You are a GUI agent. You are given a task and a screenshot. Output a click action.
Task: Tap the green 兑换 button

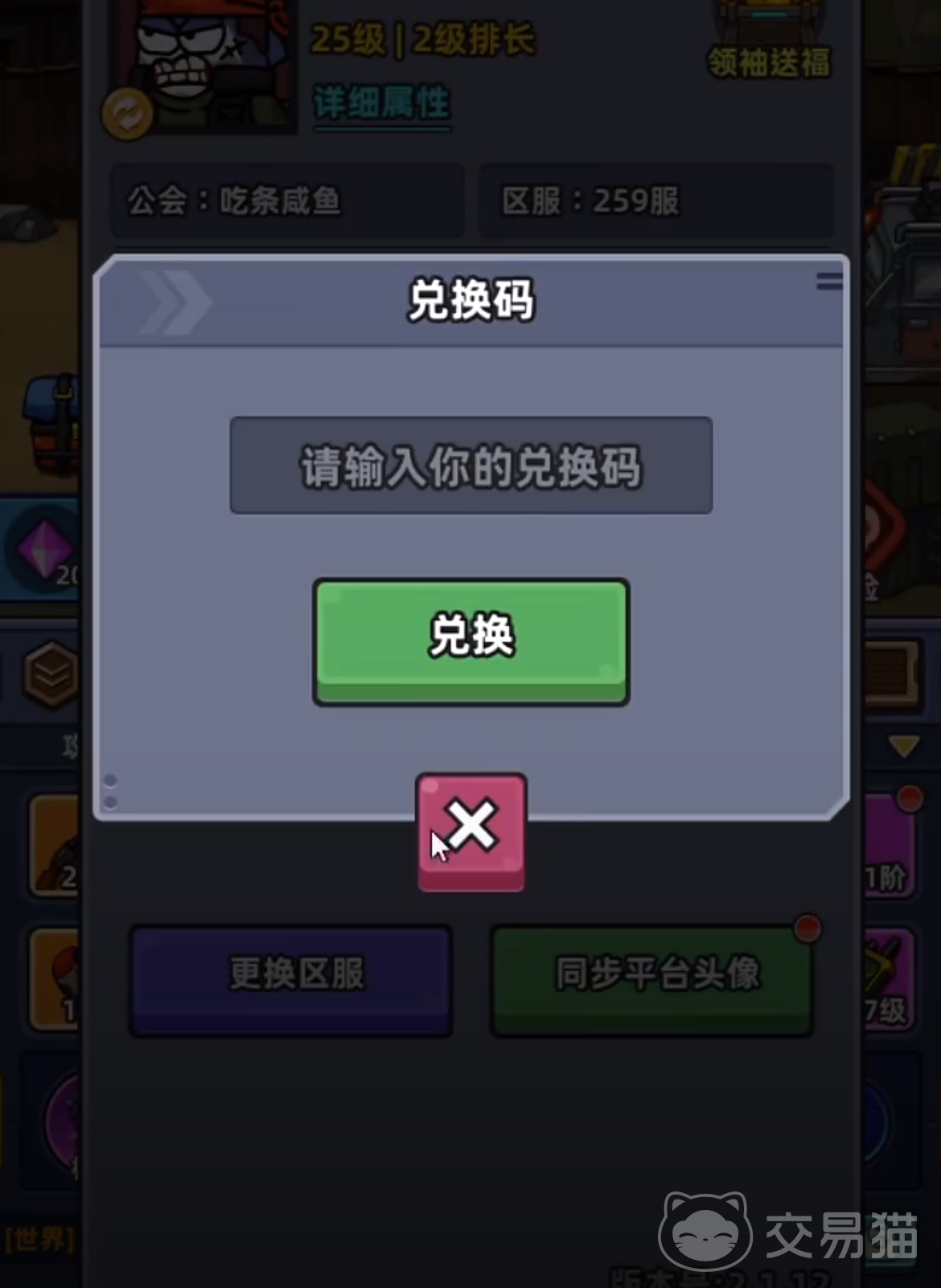470,640
